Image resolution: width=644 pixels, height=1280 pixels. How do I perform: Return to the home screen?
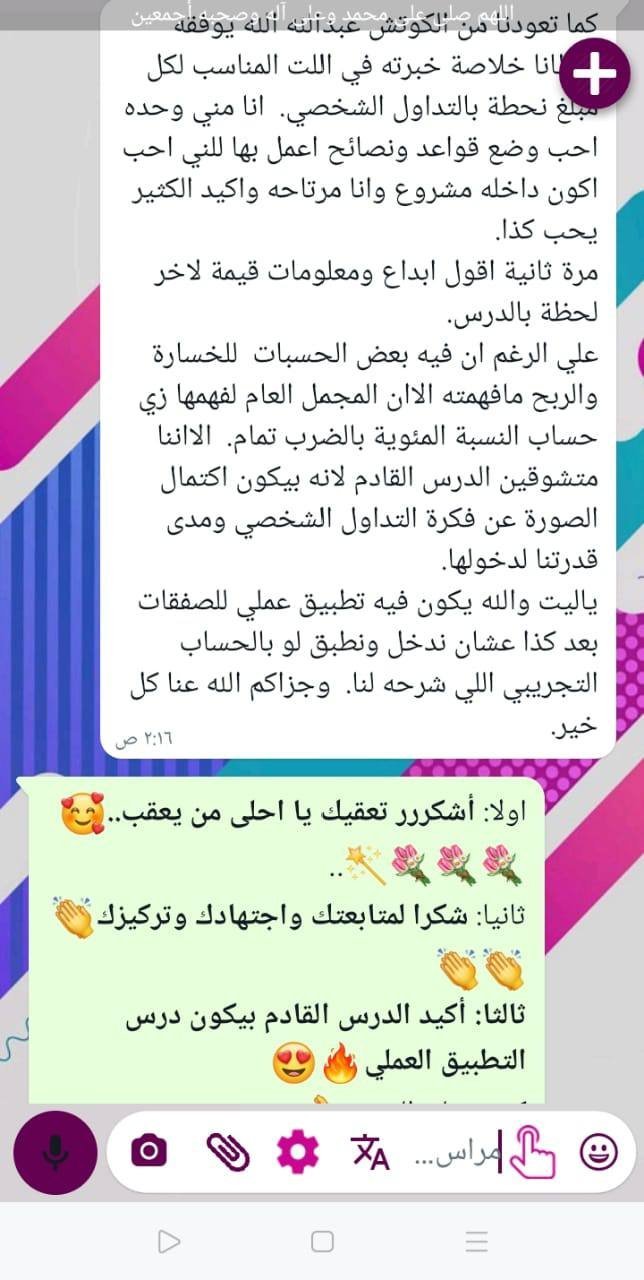click(x=322, y=1242)
